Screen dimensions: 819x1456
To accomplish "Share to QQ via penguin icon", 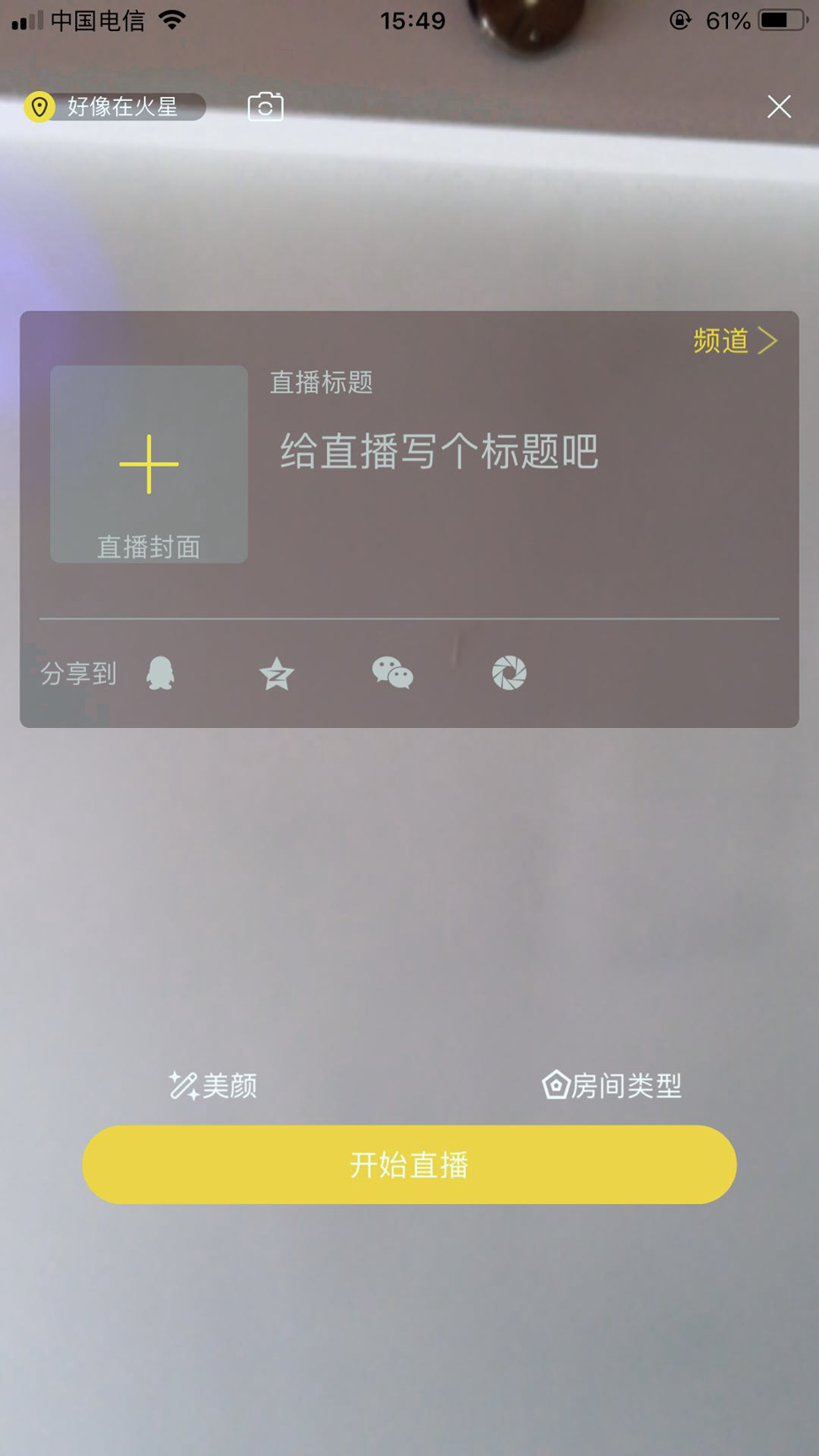I will 160,673.
